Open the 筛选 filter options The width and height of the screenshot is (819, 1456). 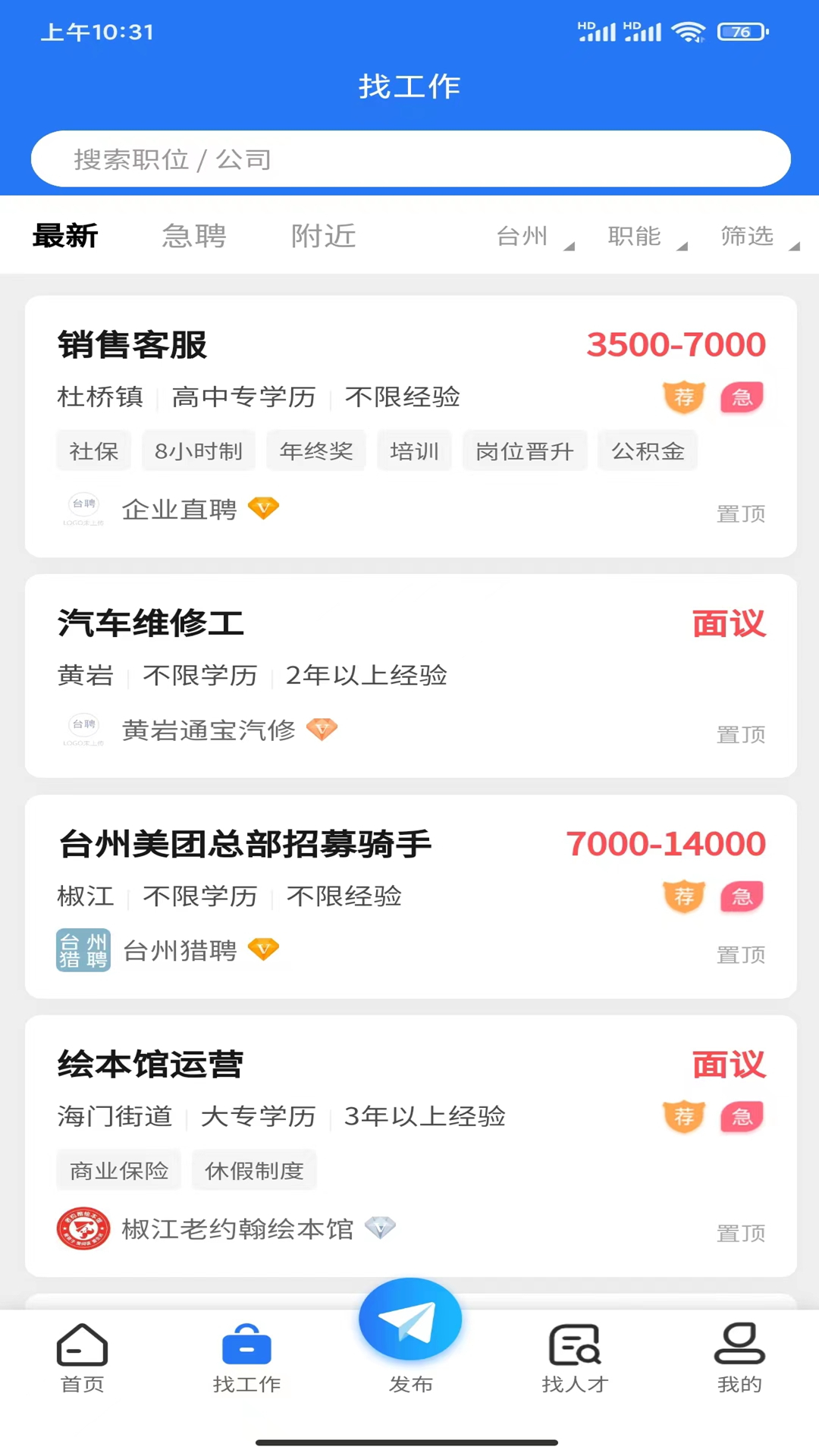(x=758, y=237)
